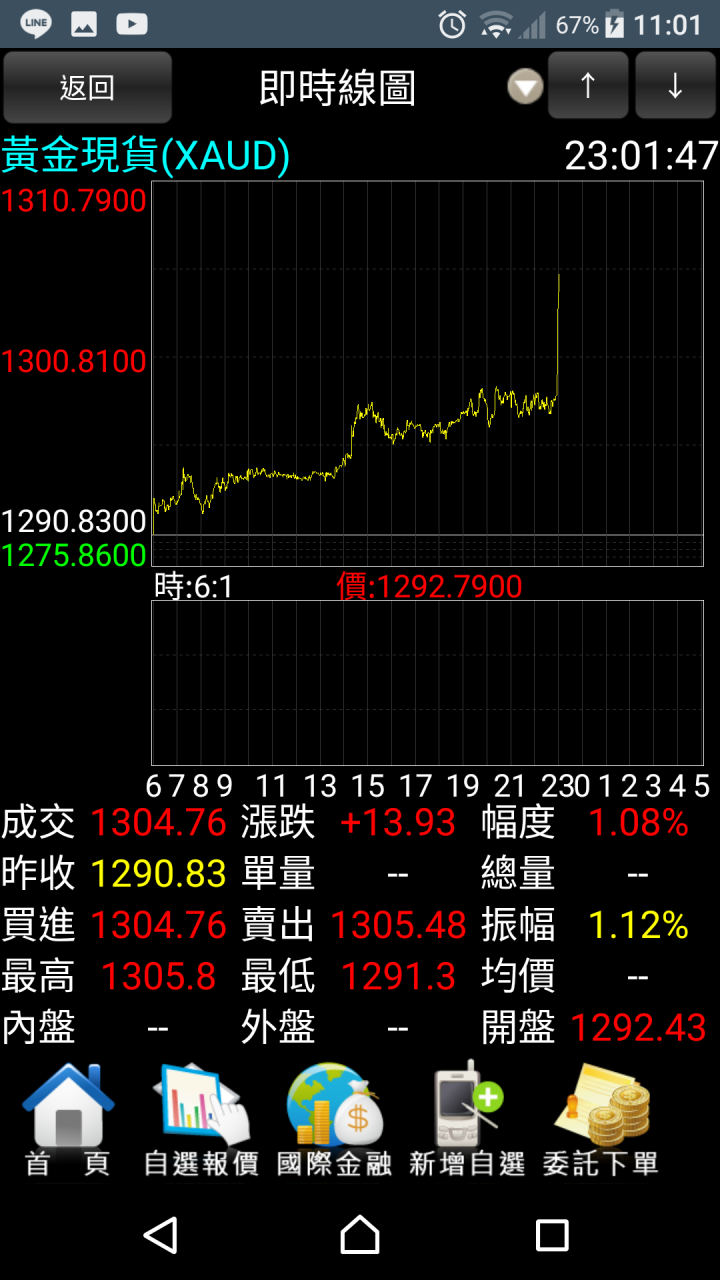The width and height of the screenshot is (720, 1280).
Task: Open 國際金融 international finance
Action: [334, 1120]
